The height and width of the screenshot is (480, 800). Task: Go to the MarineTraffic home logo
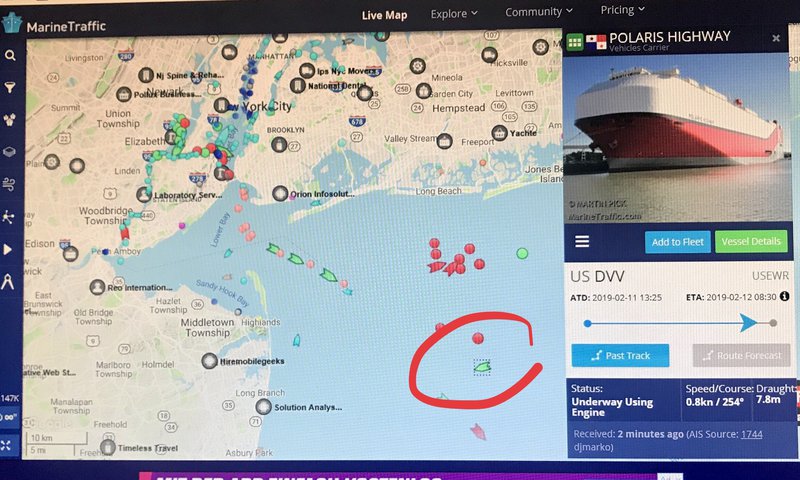point(65,24)
